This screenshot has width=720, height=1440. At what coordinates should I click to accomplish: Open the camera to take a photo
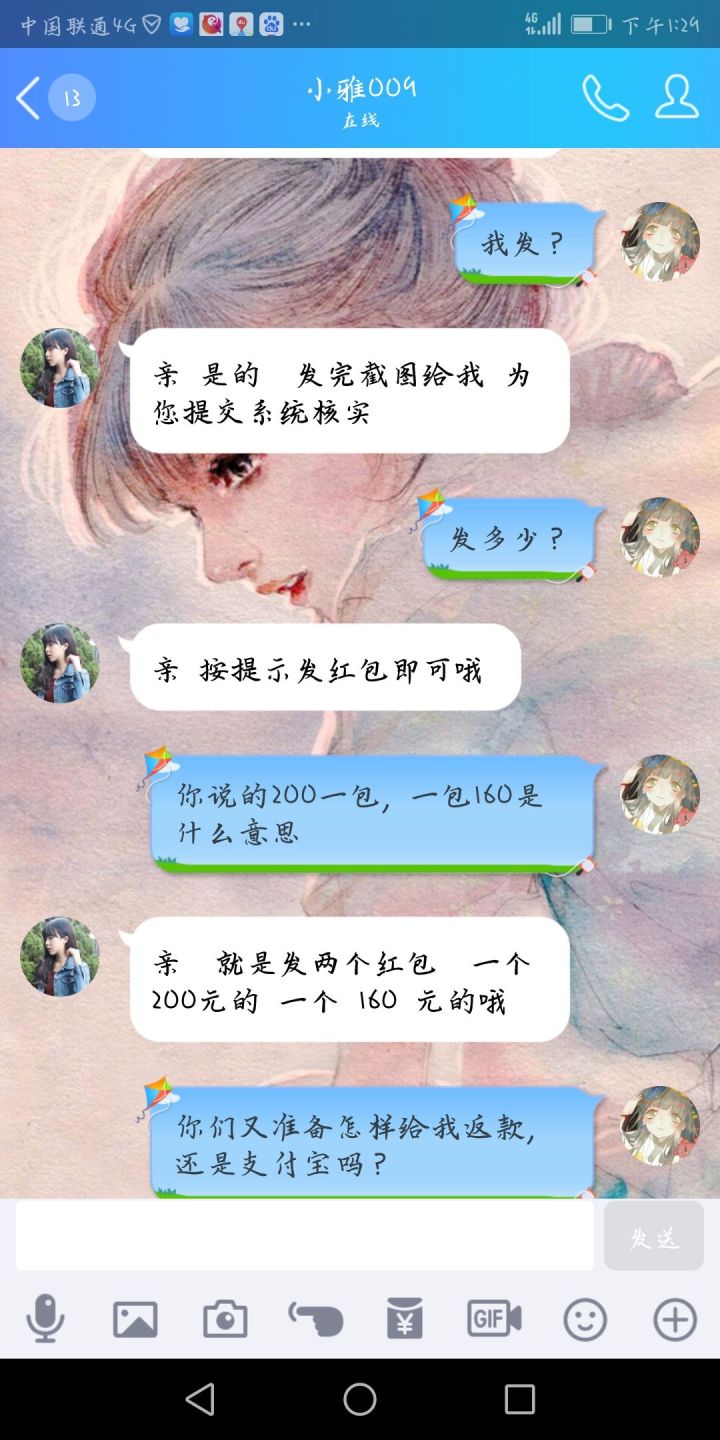pyautogui.click(x=225, y=1319)
